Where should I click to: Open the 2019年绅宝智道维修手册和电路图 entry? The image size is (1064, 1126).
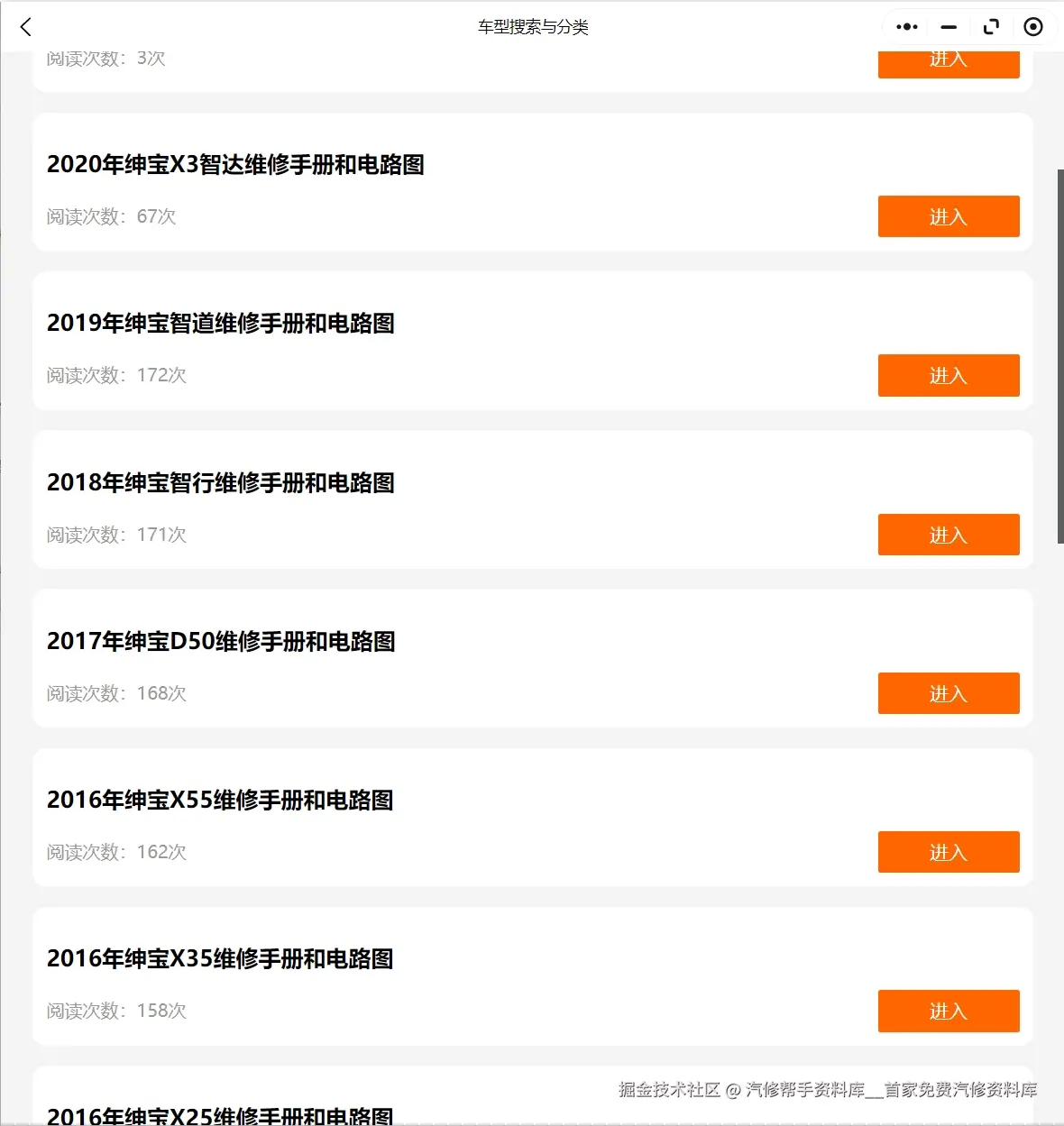221,324
